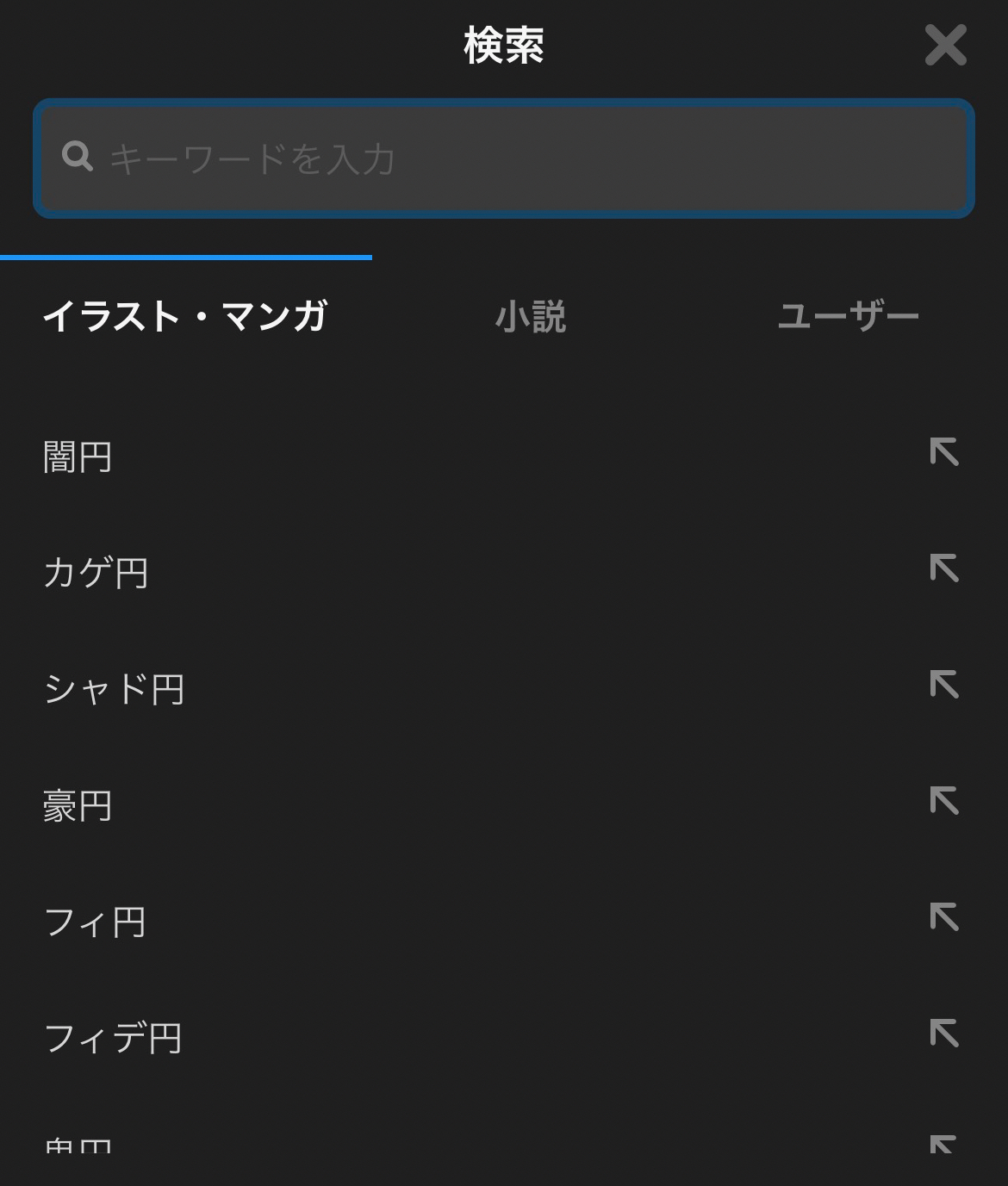The width and height of the screenshot is (1008, 1186).
Task: Focus the キーワードを入力 search field
Action: [x=504, y=158]
